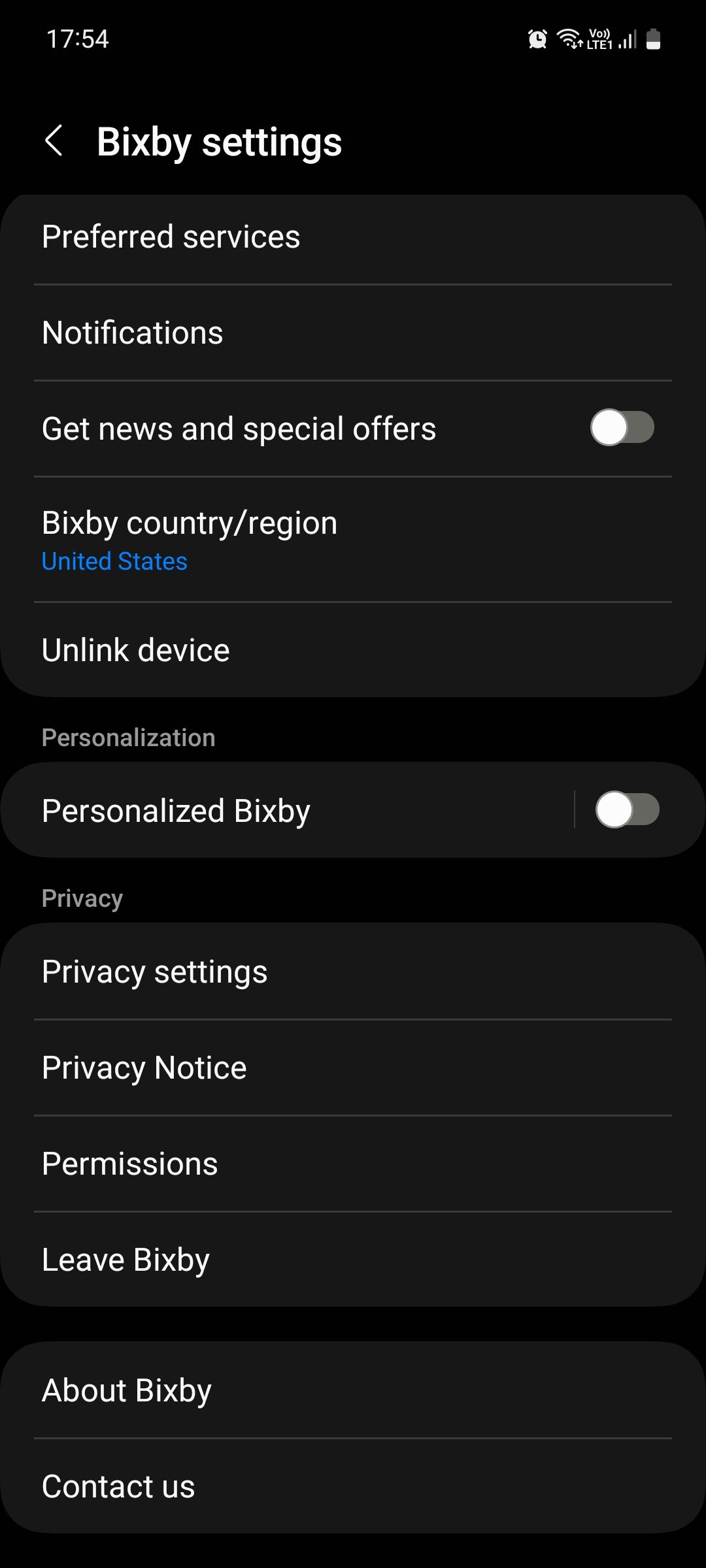Navigate back using the back arrow
This screenshot has width=706, height=1568.
[x=55, y=142]
